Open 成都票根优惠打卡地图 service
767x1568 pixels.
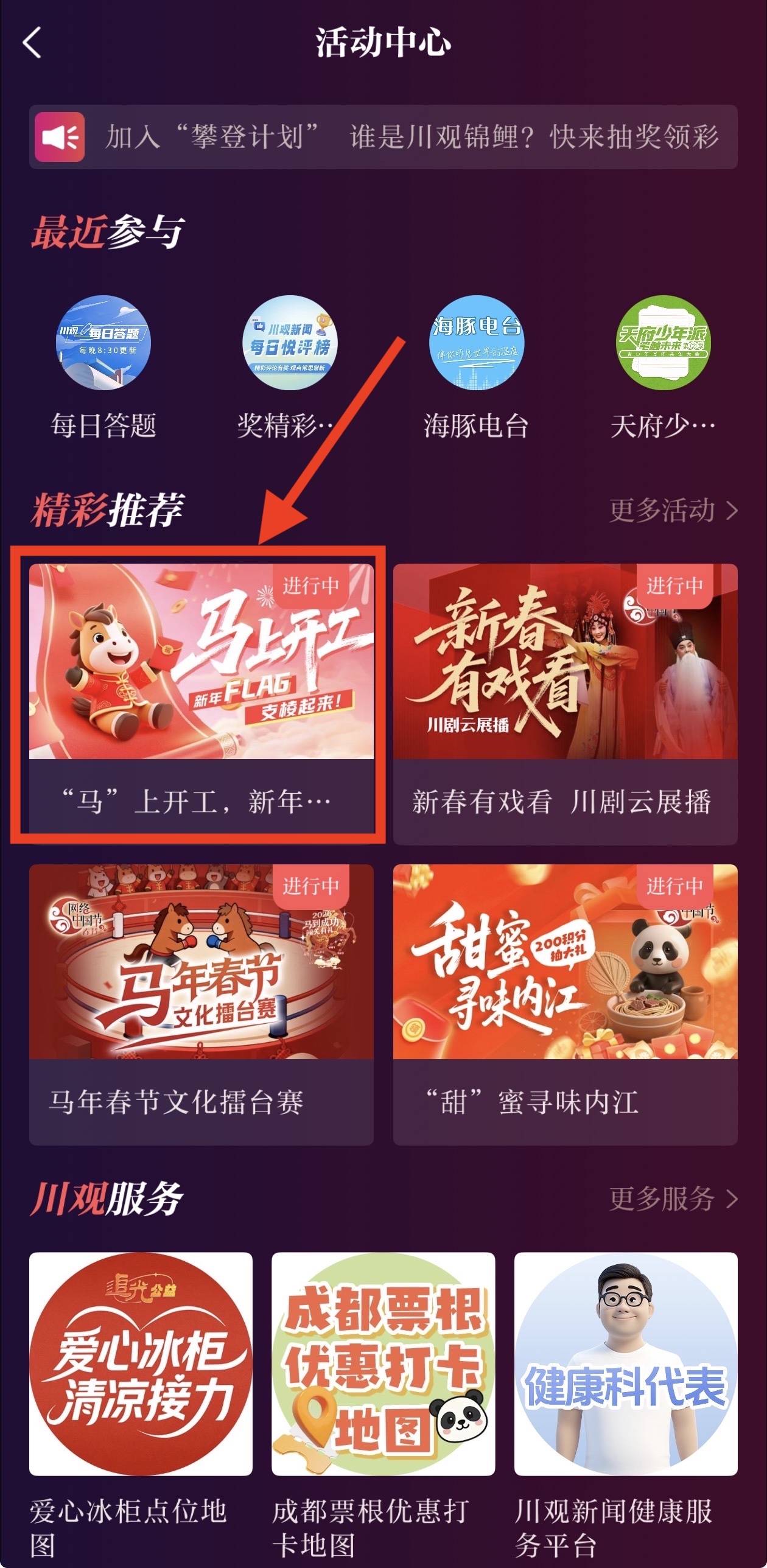pyautogui.click(x=383, y=1363)
